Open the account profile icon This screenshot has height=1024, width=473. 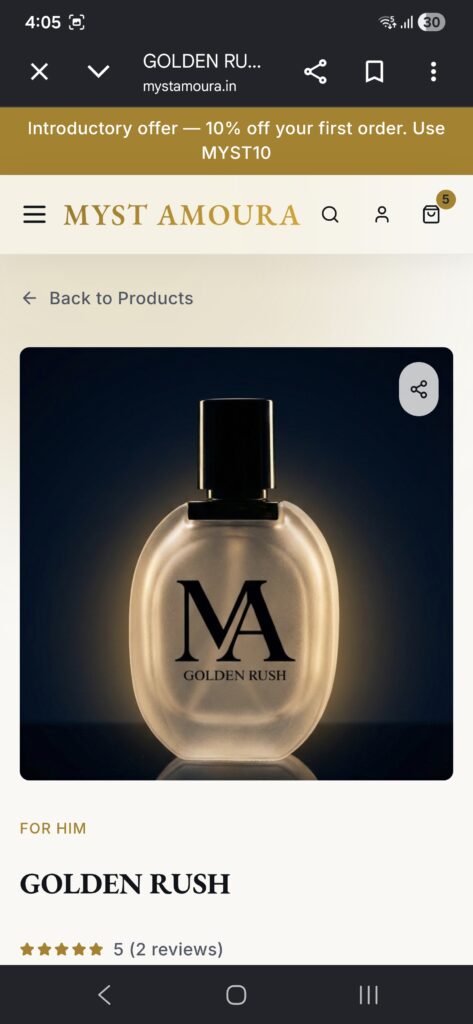click(x=382, y=215)
